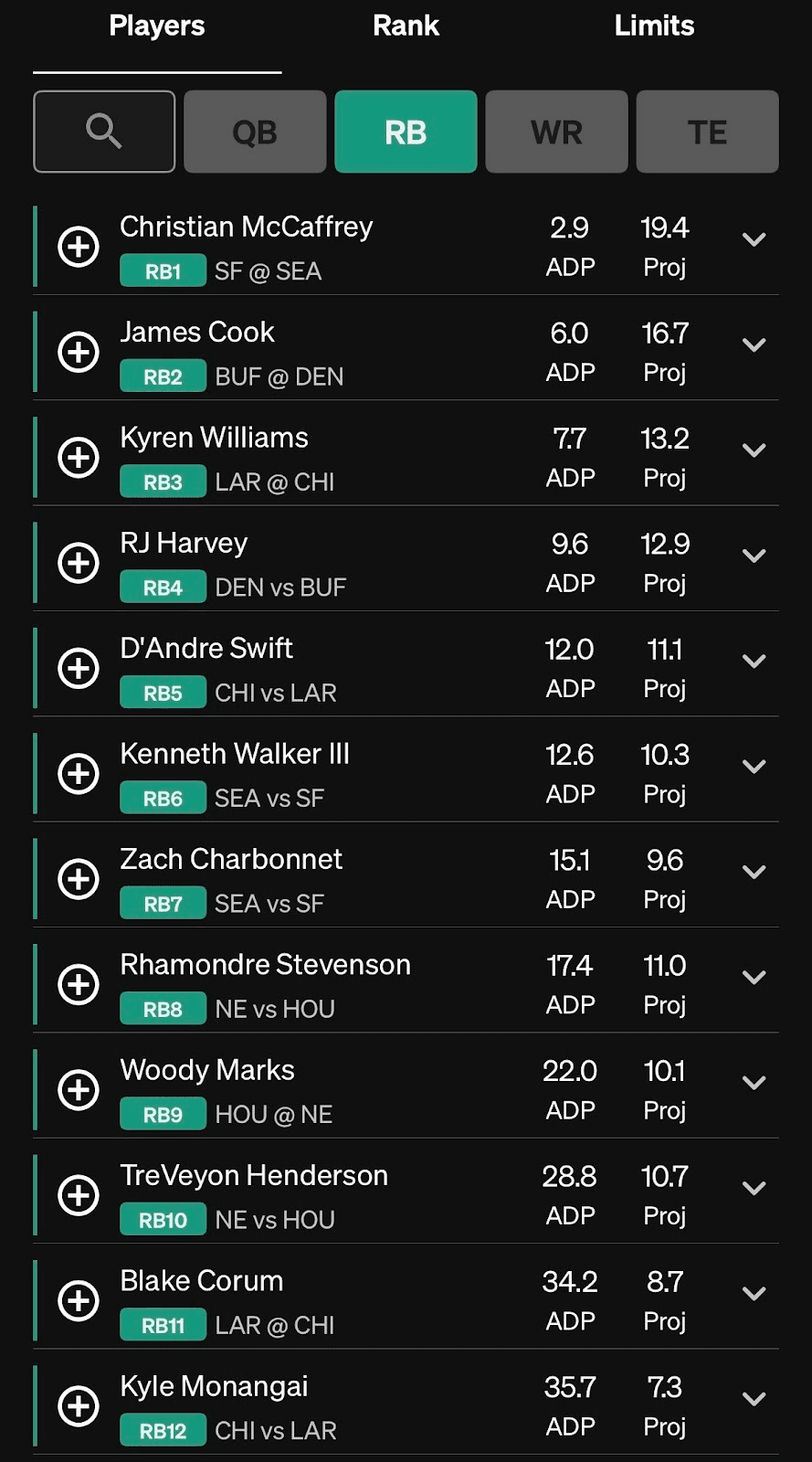Add Kyren Williams with the plus icon
Image resolution: width=812 pixels, height=1462 pixels.
[x=79, y=457]
